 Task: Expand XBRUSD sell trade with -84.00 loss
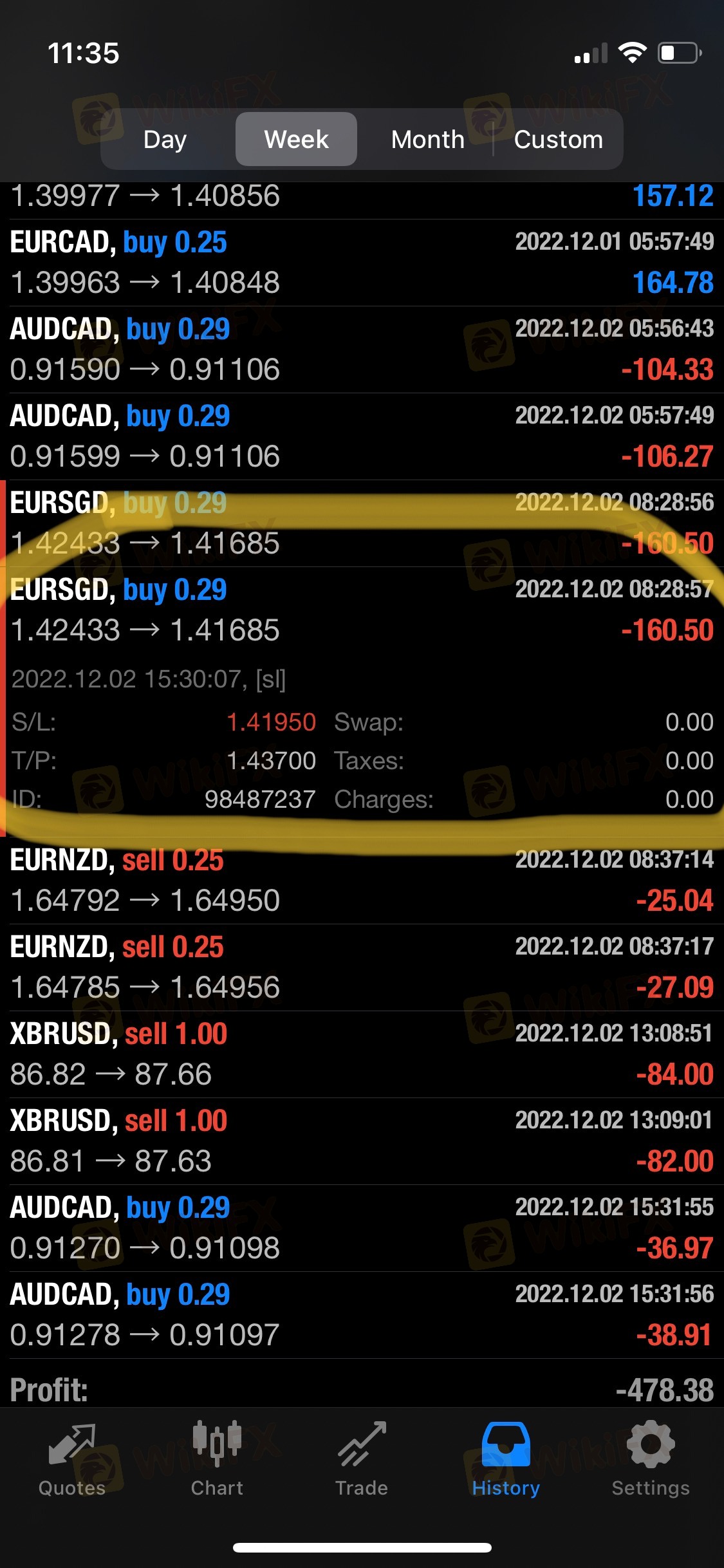tap(362, 1054)
